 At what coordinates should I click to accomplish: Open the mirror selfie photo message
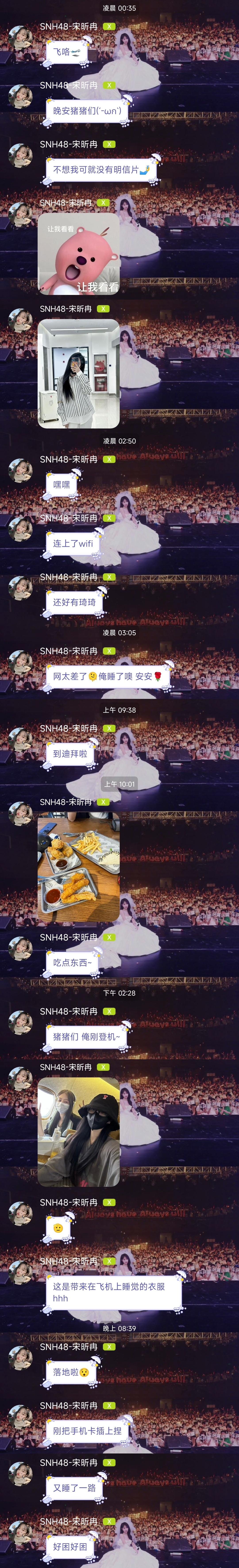78,374
